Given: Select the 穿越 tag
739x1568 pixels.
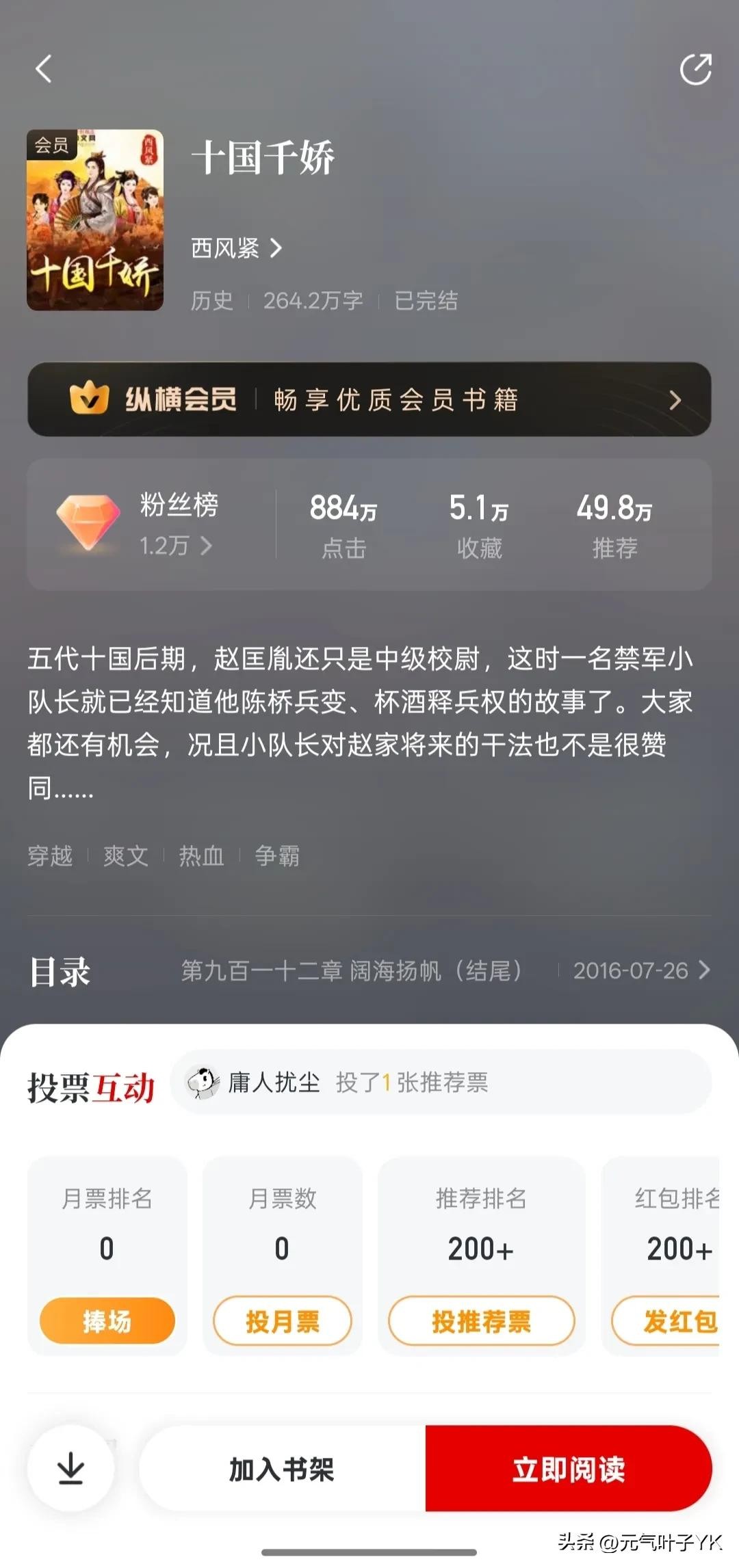Looking at the screenshot, I should tap(50, 855).
